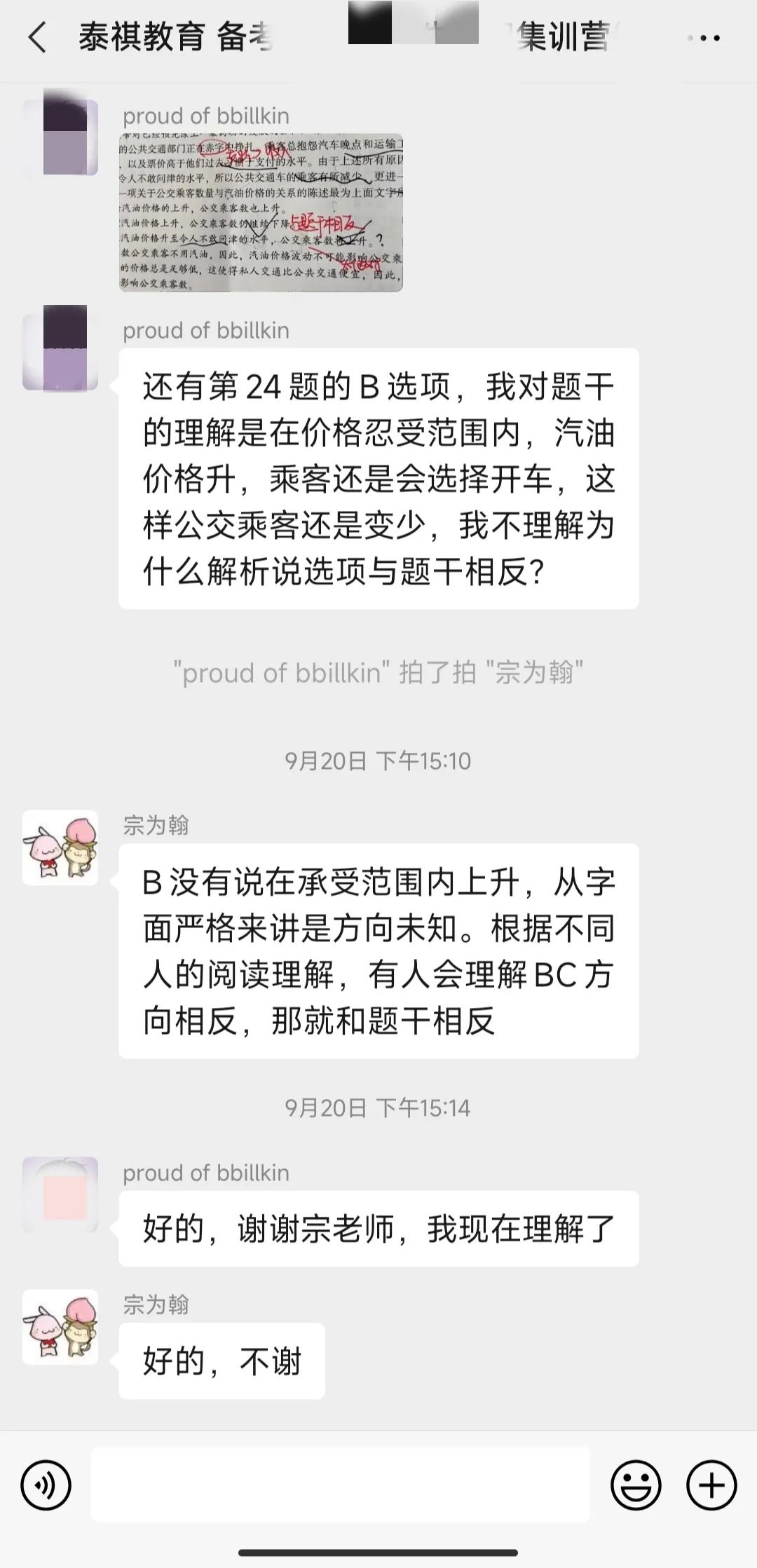The height and width of the screenshot is (1568, 757).
Task: Switch to voice message input
Action: coord(46,1485)
